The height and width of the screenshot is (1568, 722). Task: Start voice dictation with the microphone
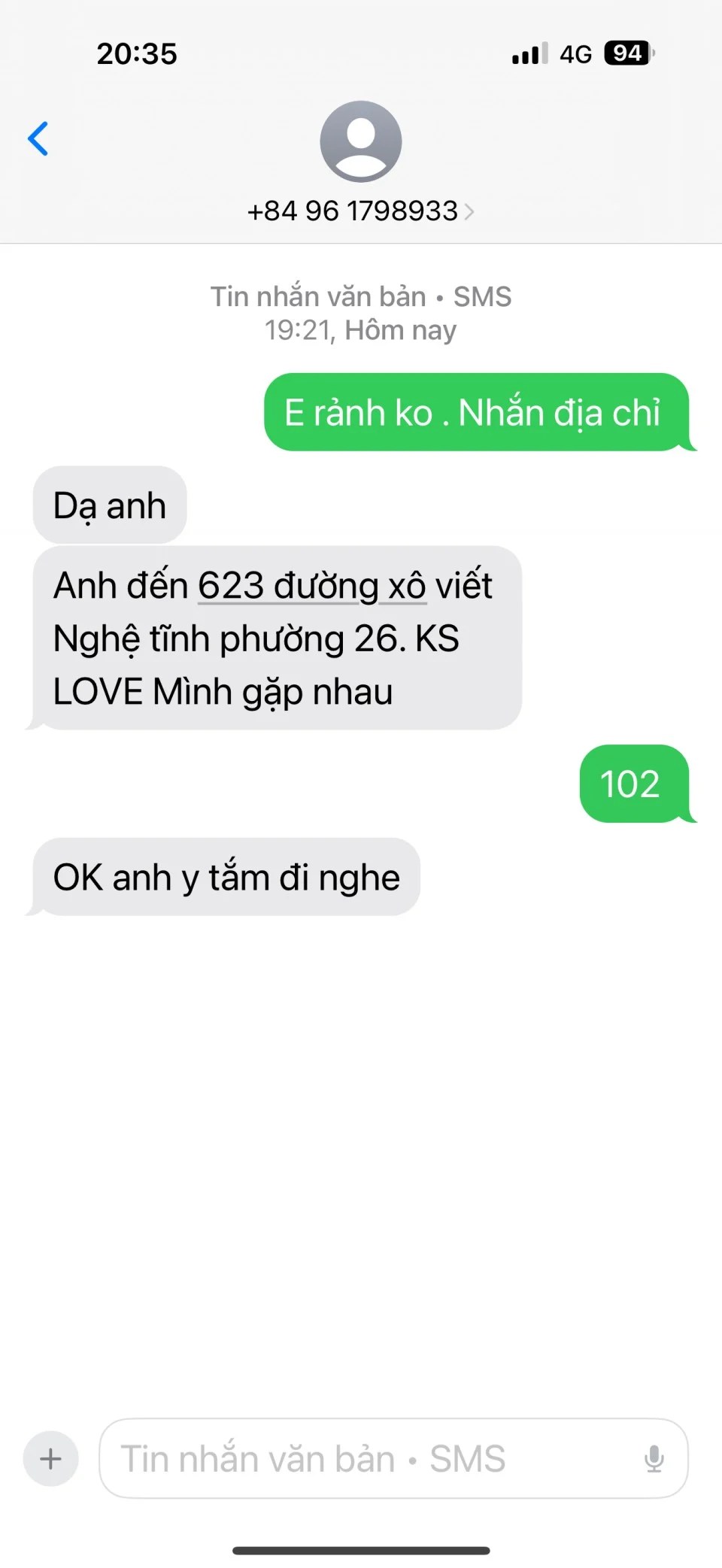tap(654, 1459)
